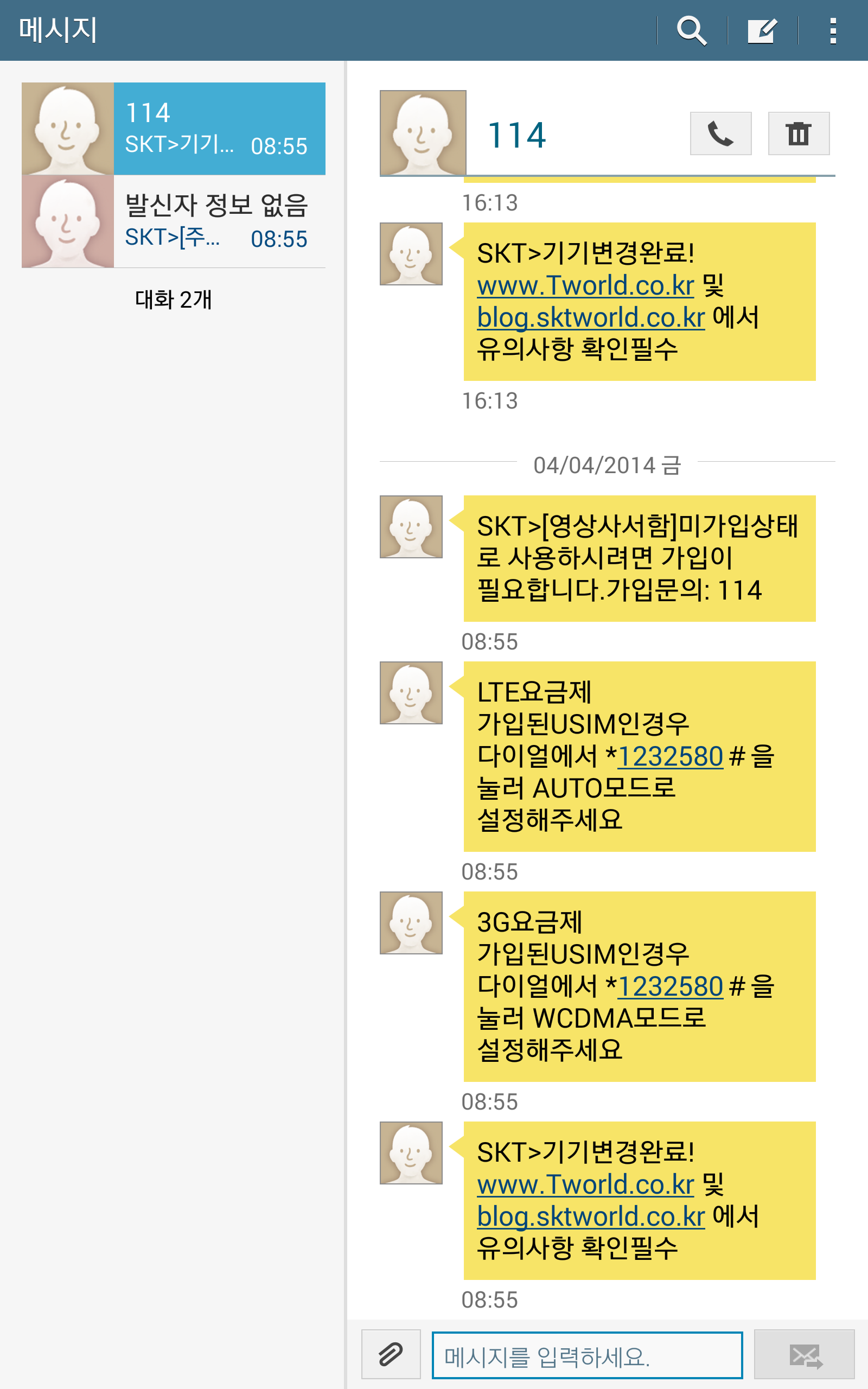Image resolution: width=868 pixels, height=1389 pixels.
Task: Open blog.sktworld.co.kr link in 16:13 message
Action: coord(591,318)
